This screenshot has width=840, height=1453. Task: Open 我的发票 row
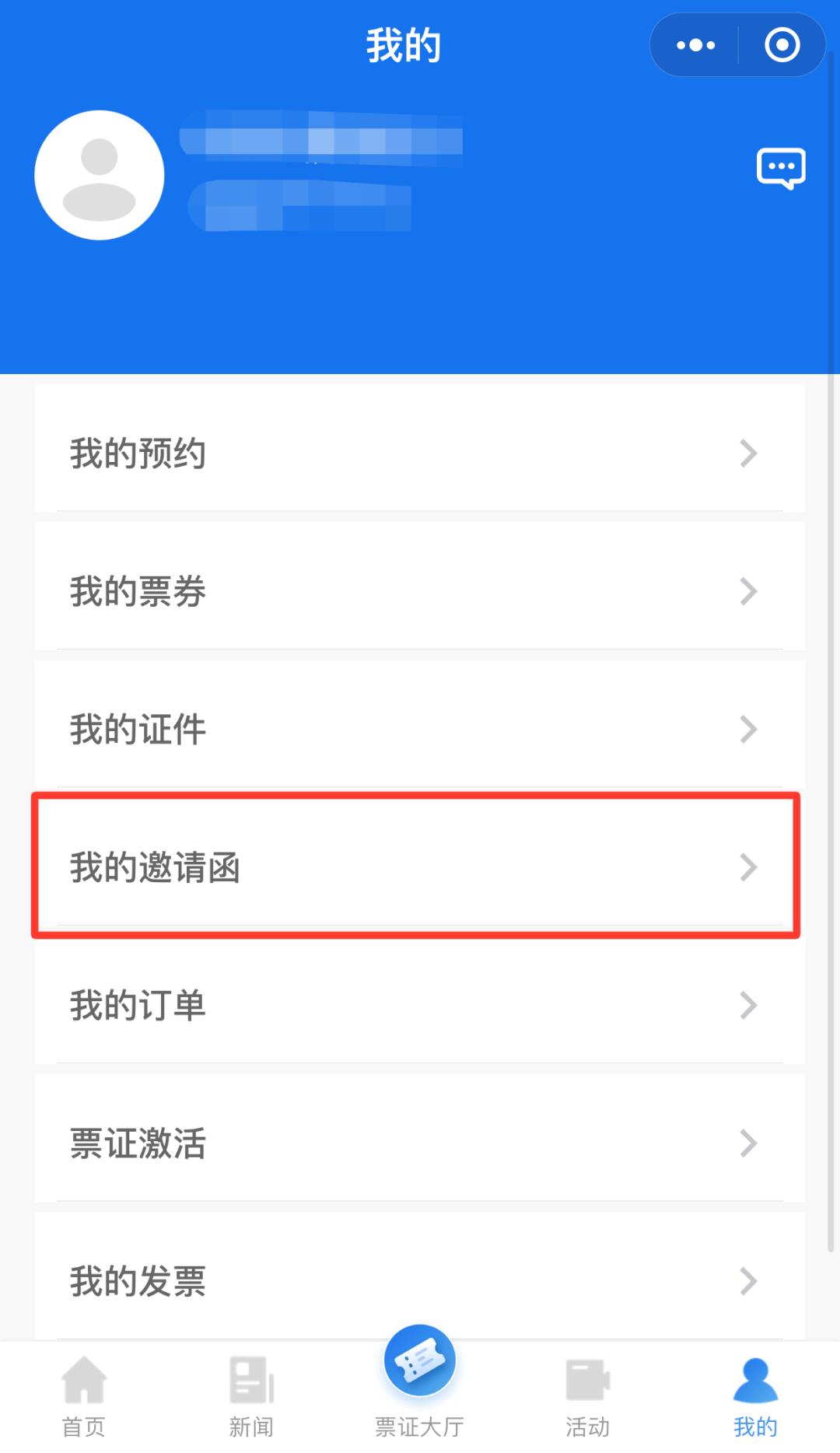pos(420,1280)
